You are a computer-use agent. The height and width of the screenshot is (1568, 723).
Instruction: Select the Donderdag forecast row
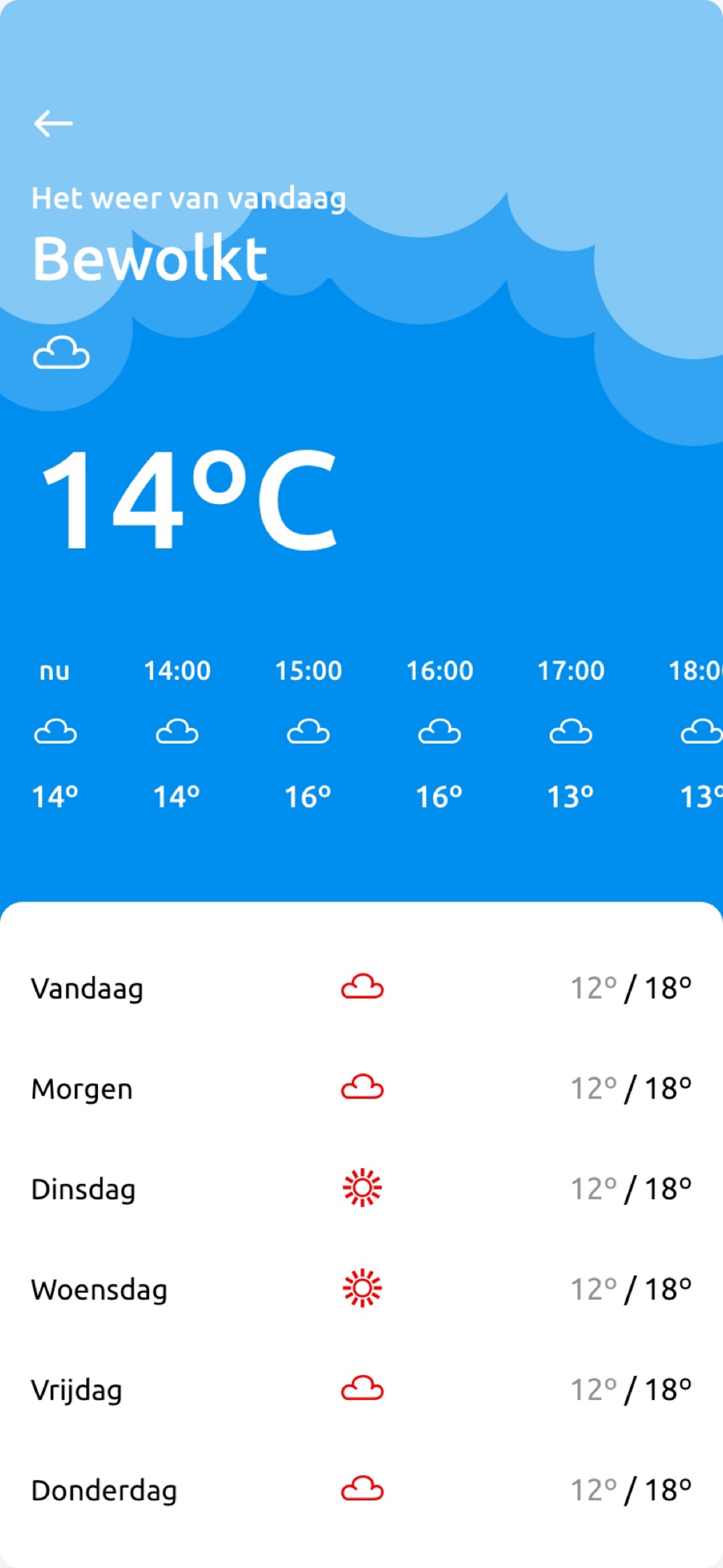click(361, 1489)
